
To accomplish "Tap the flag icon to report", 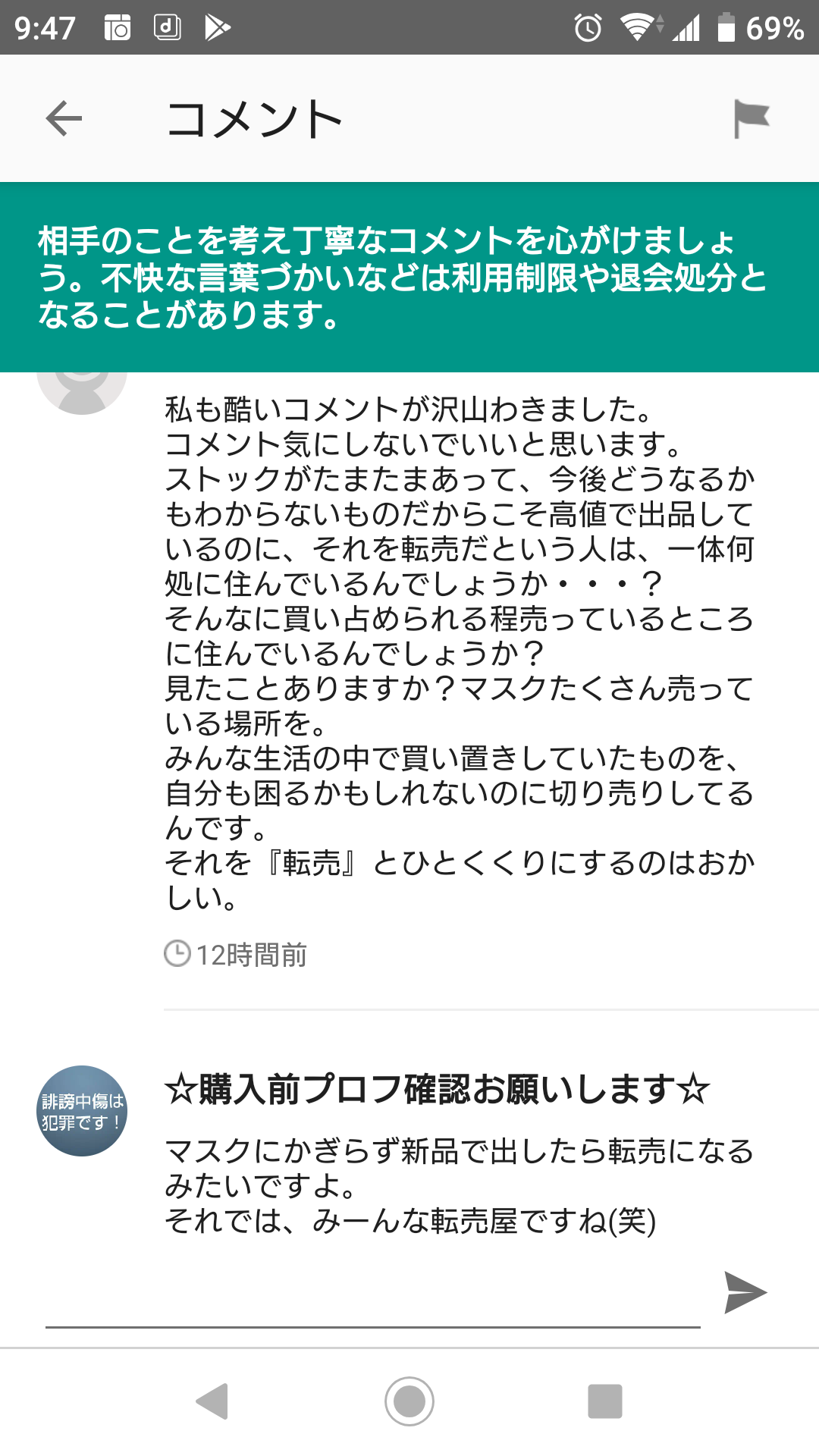I will coord(751,118).
